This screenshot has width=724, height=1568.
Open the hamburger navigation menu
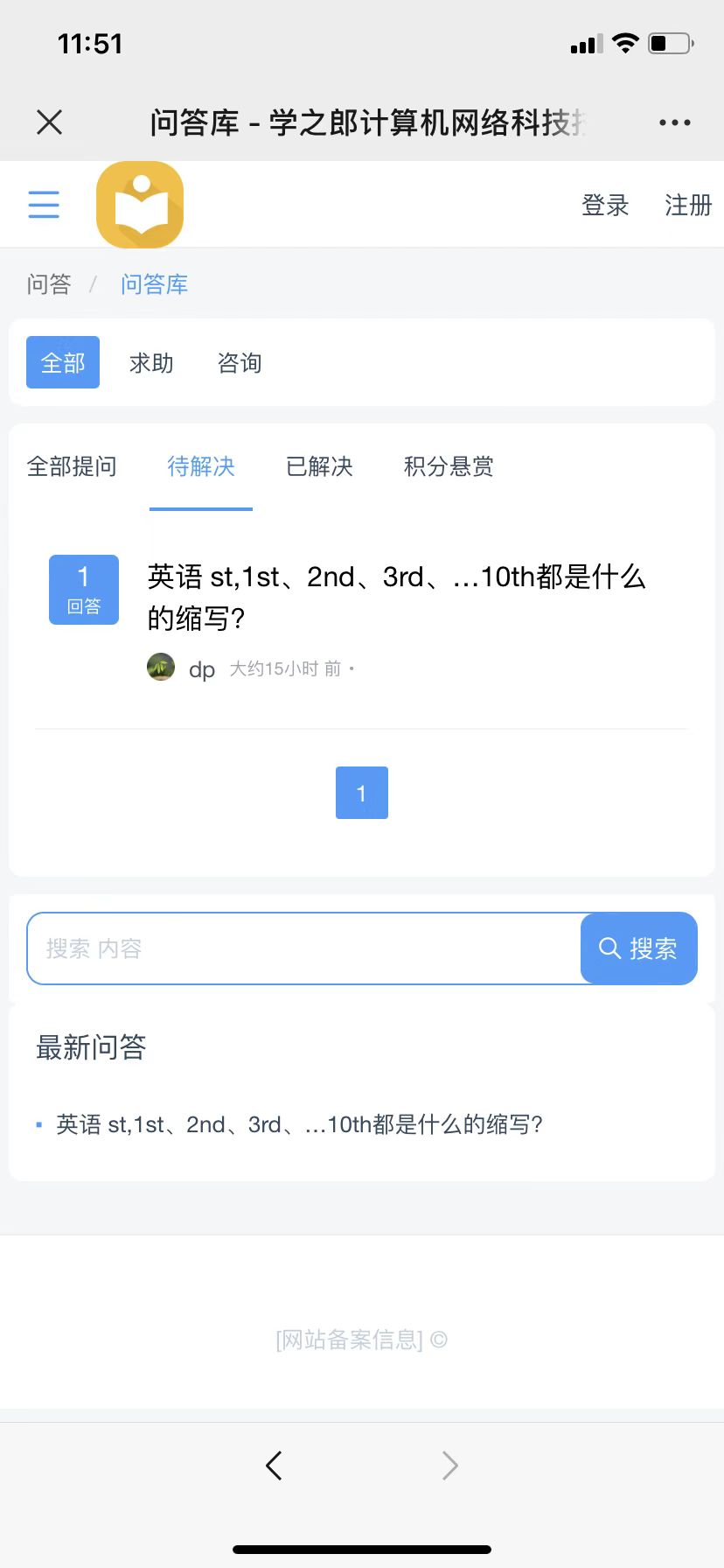coord(44,204)
